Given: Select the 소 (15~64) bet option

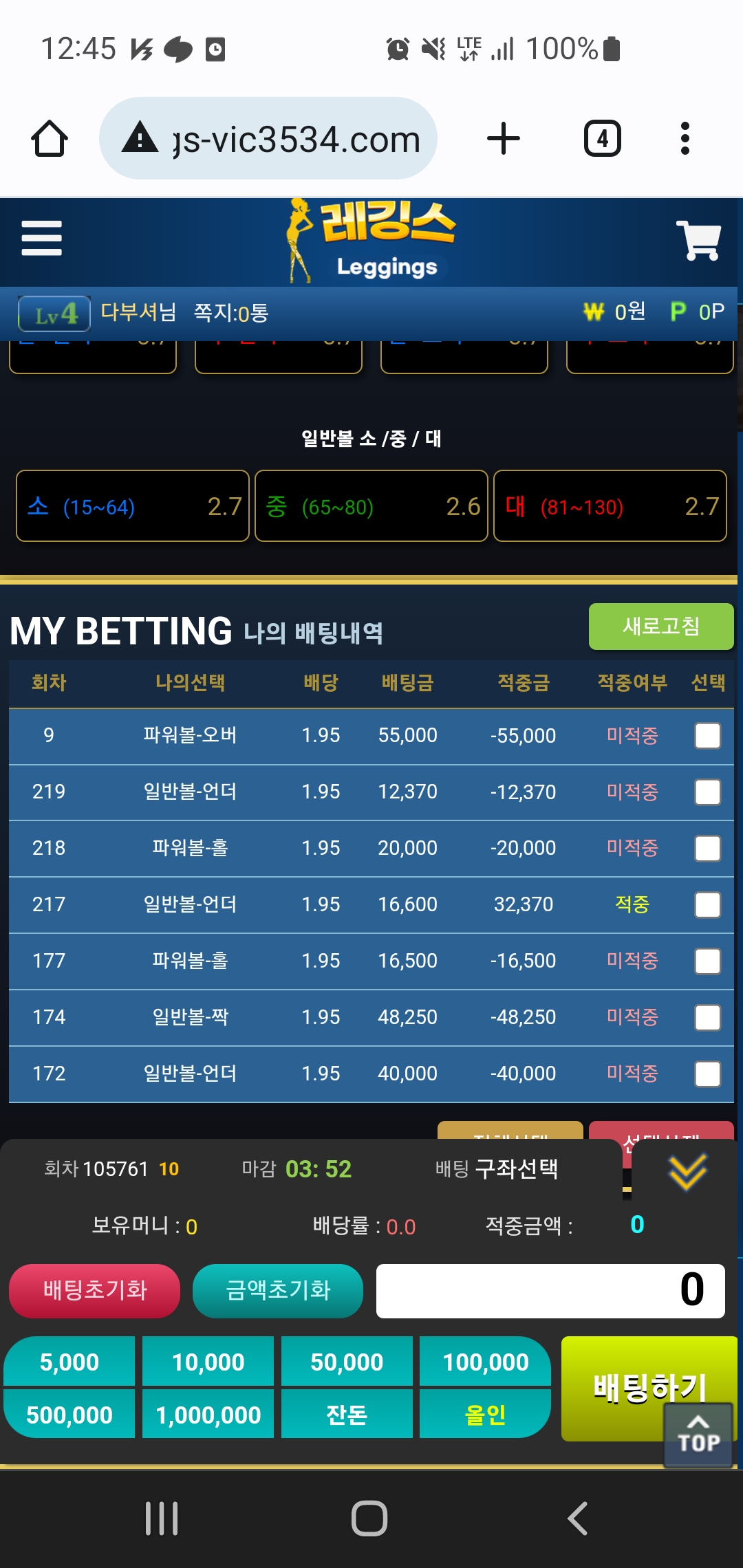Looking at the screenshot, I should coord(133,506).
